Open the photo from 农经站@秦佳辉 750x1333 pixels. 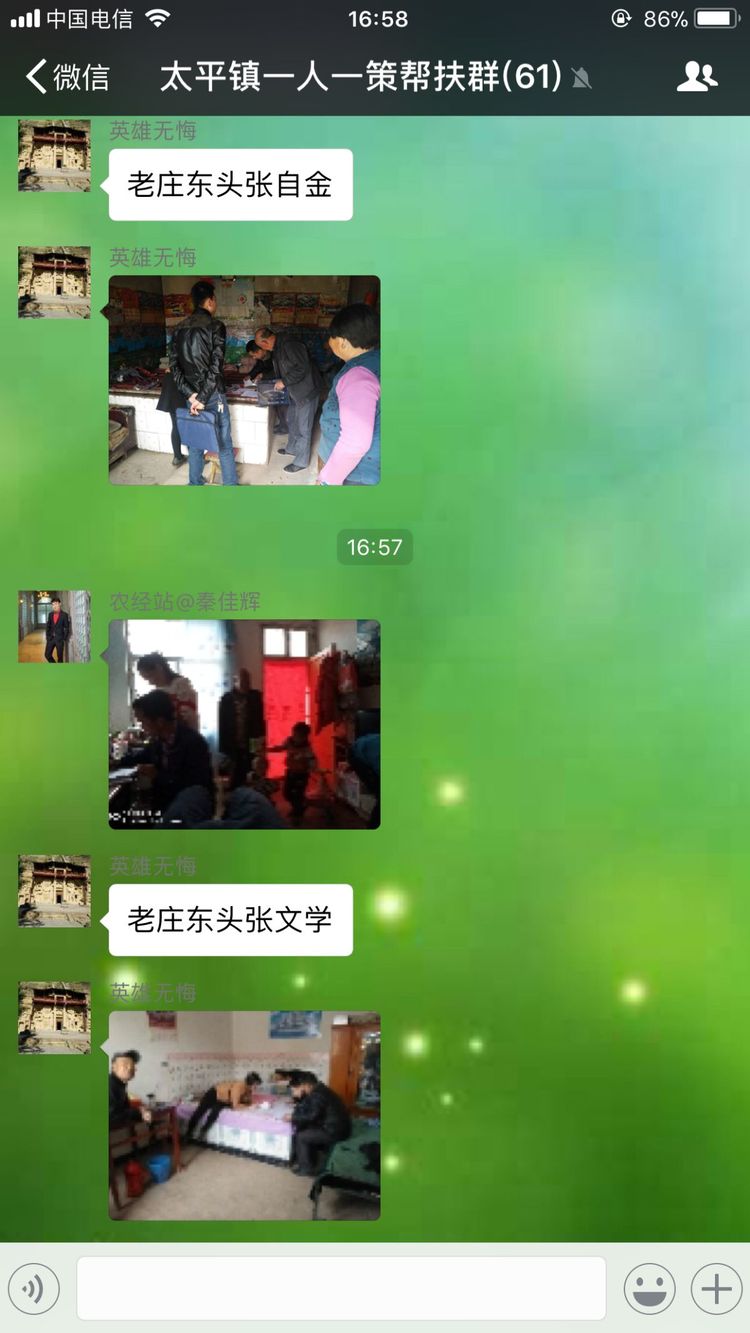pyautogui.click(x=244, y=724)
